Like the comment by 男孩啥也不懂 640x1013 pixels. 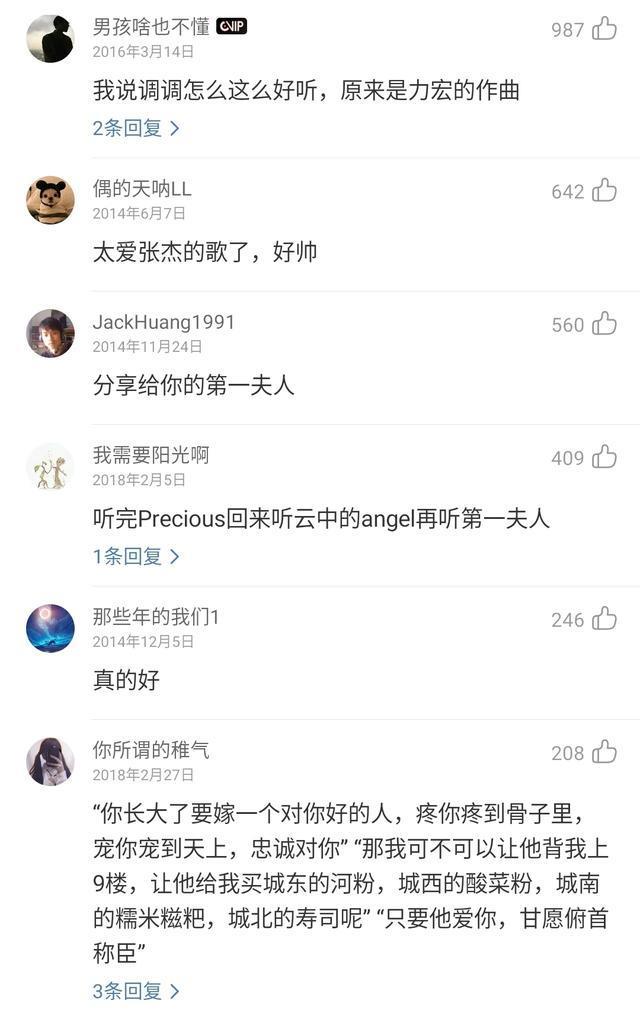604,29
